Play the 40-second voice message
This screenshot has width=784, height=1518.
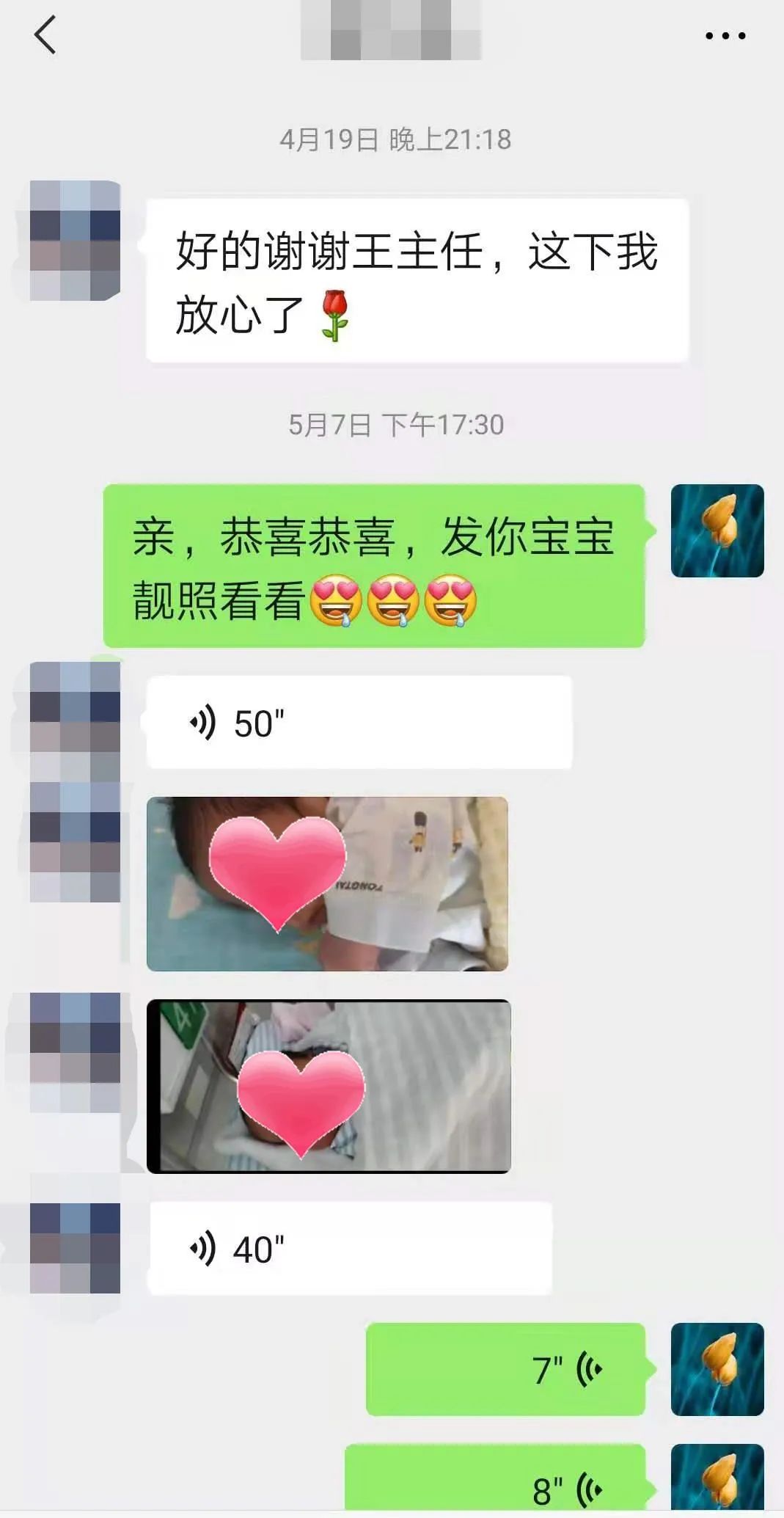click(x=351, y=1249)
